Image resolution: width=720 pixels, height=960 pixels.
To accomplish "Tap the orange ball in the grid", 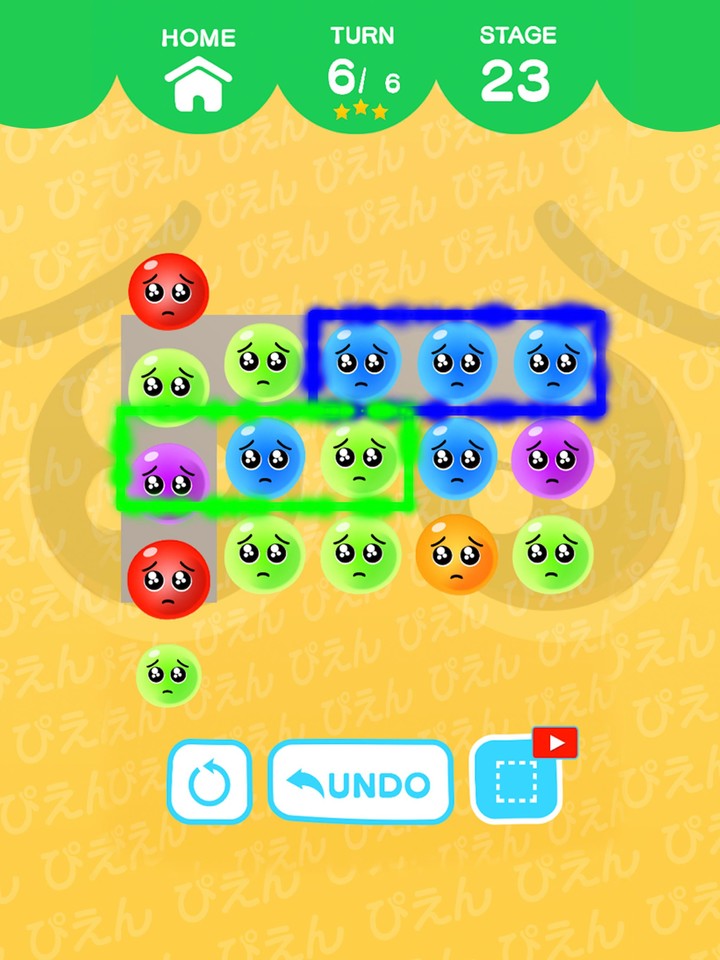I will [456, 554].
